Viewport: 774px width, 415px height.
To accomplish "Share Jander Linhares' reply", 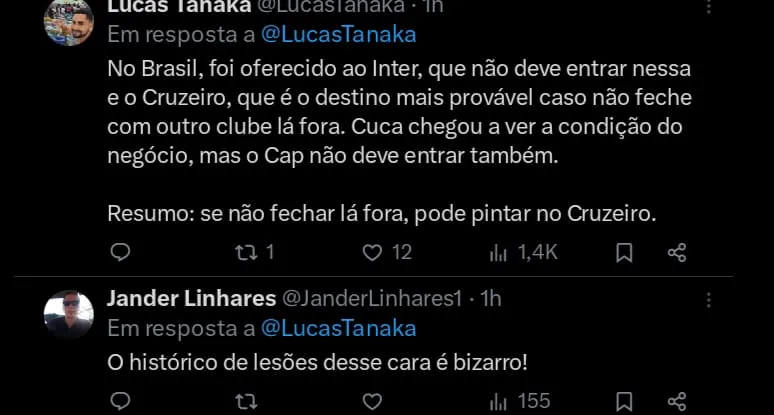I will 676,401.
